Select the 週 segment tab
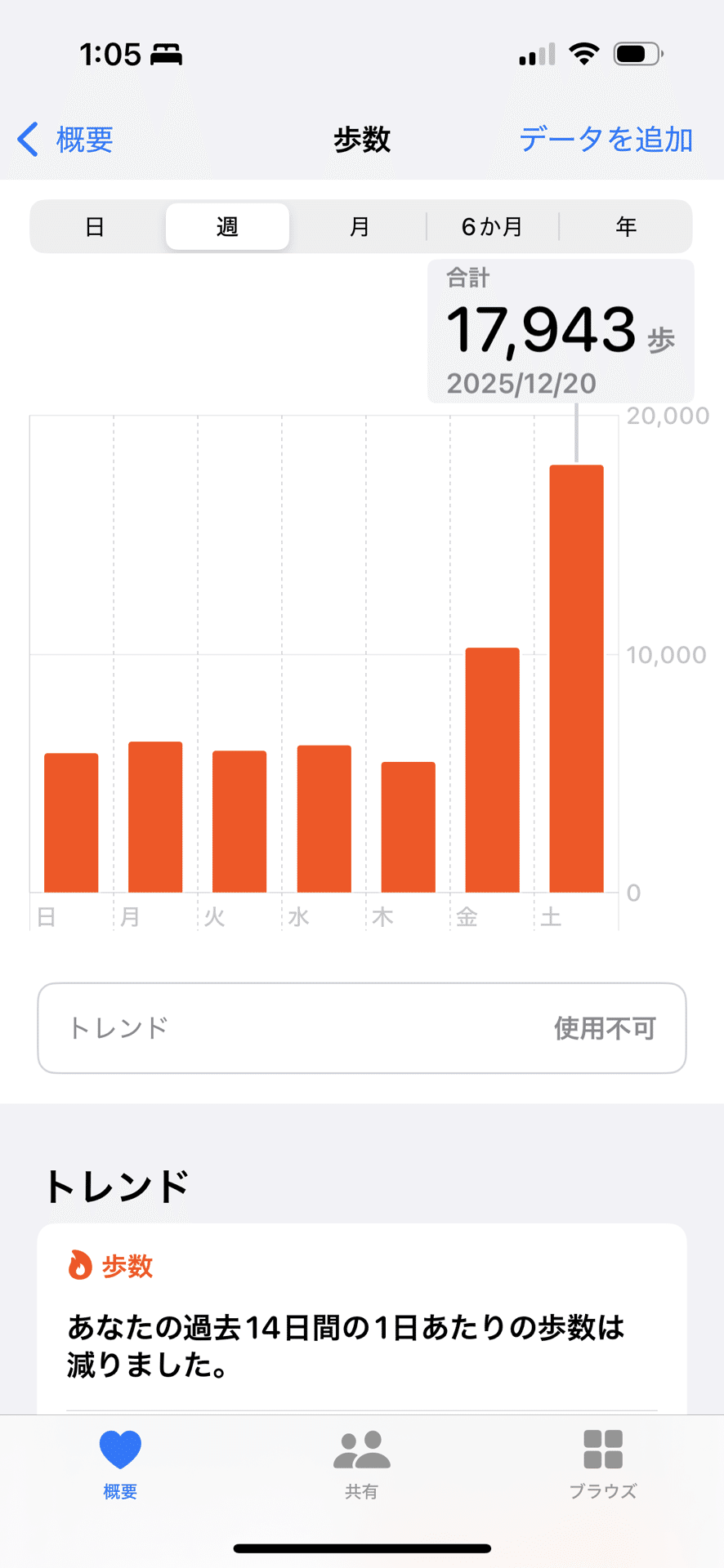The height and width of the screenshot is (1568, 724). [x=227, y=226]
